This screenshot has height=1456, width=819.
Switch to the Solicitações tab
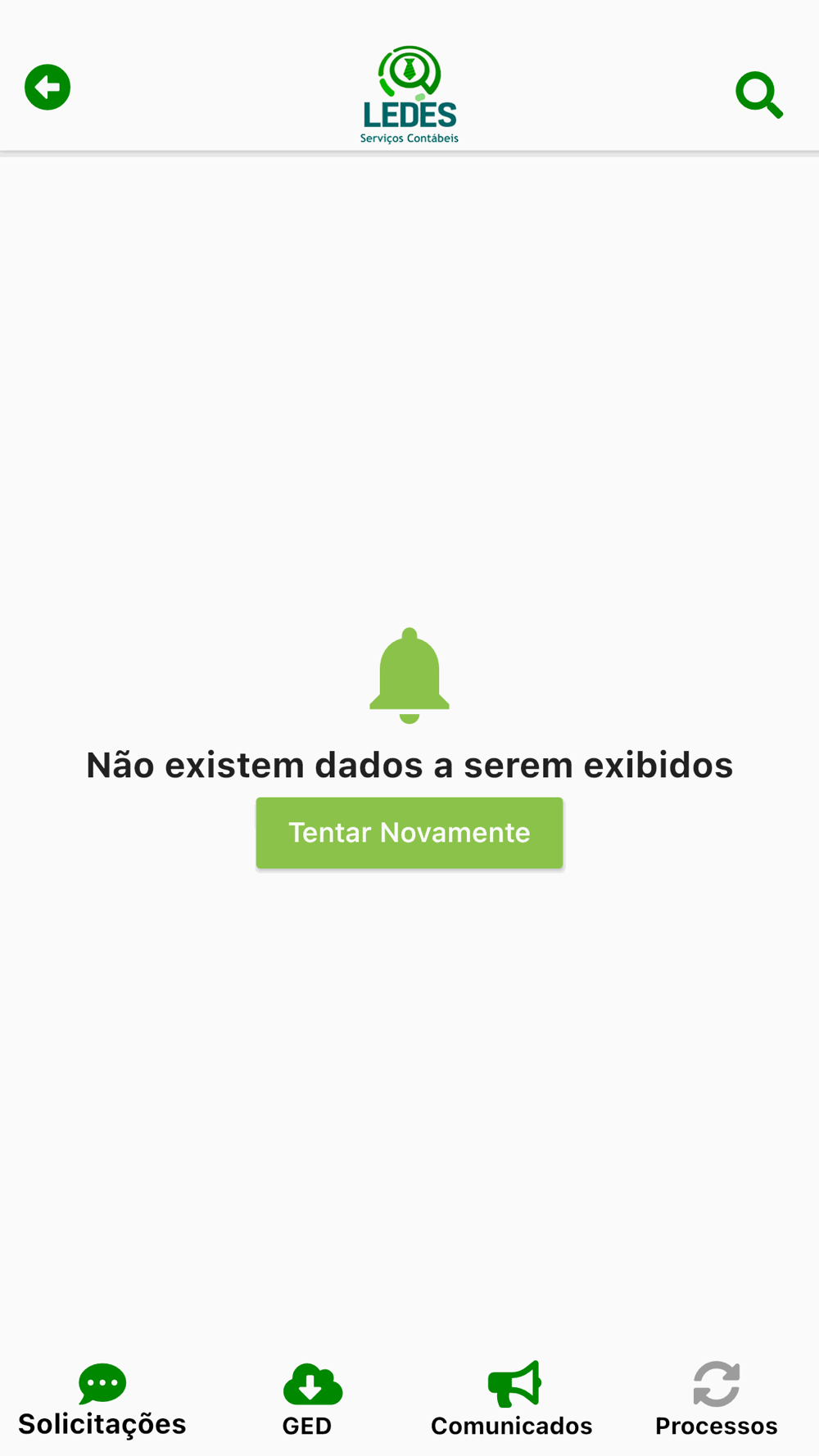pos(102,1401)
